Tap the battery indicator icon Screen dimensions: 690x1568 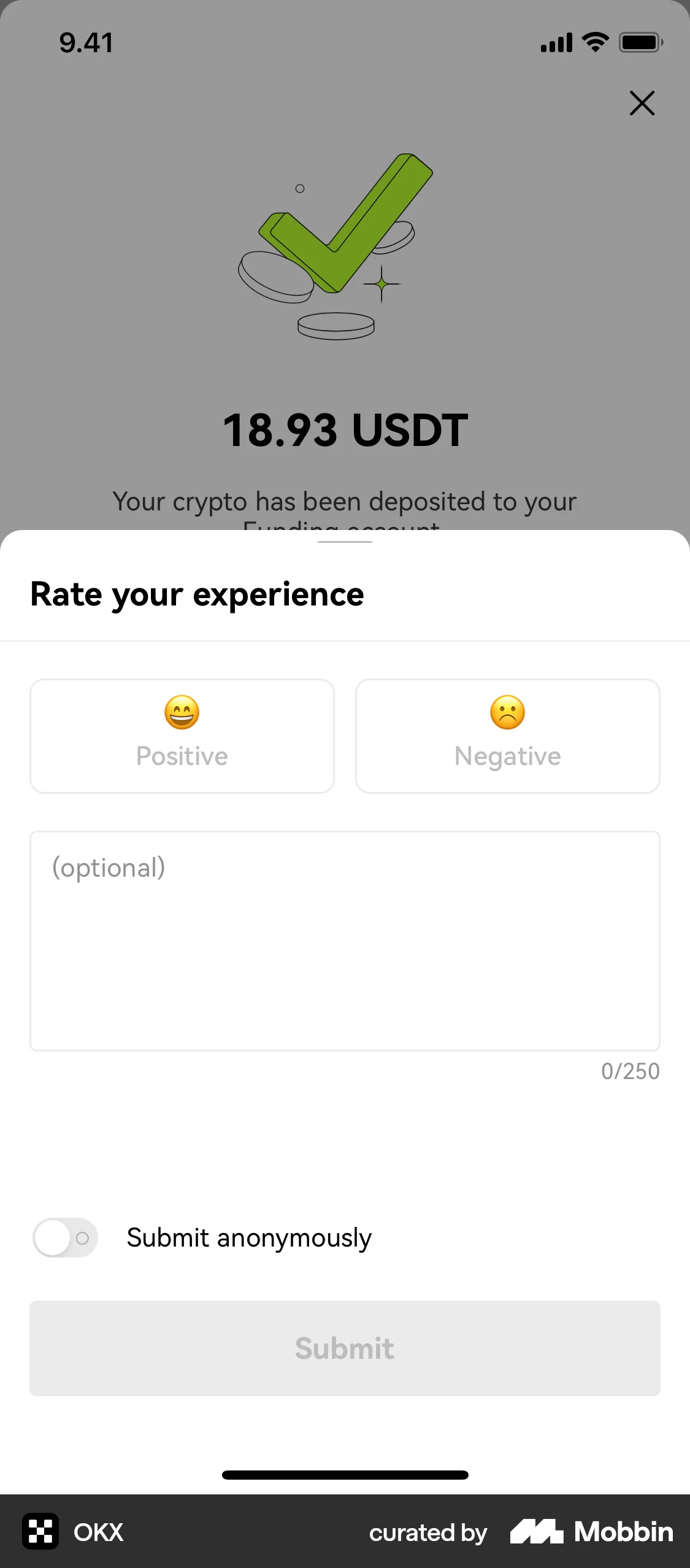640,42
